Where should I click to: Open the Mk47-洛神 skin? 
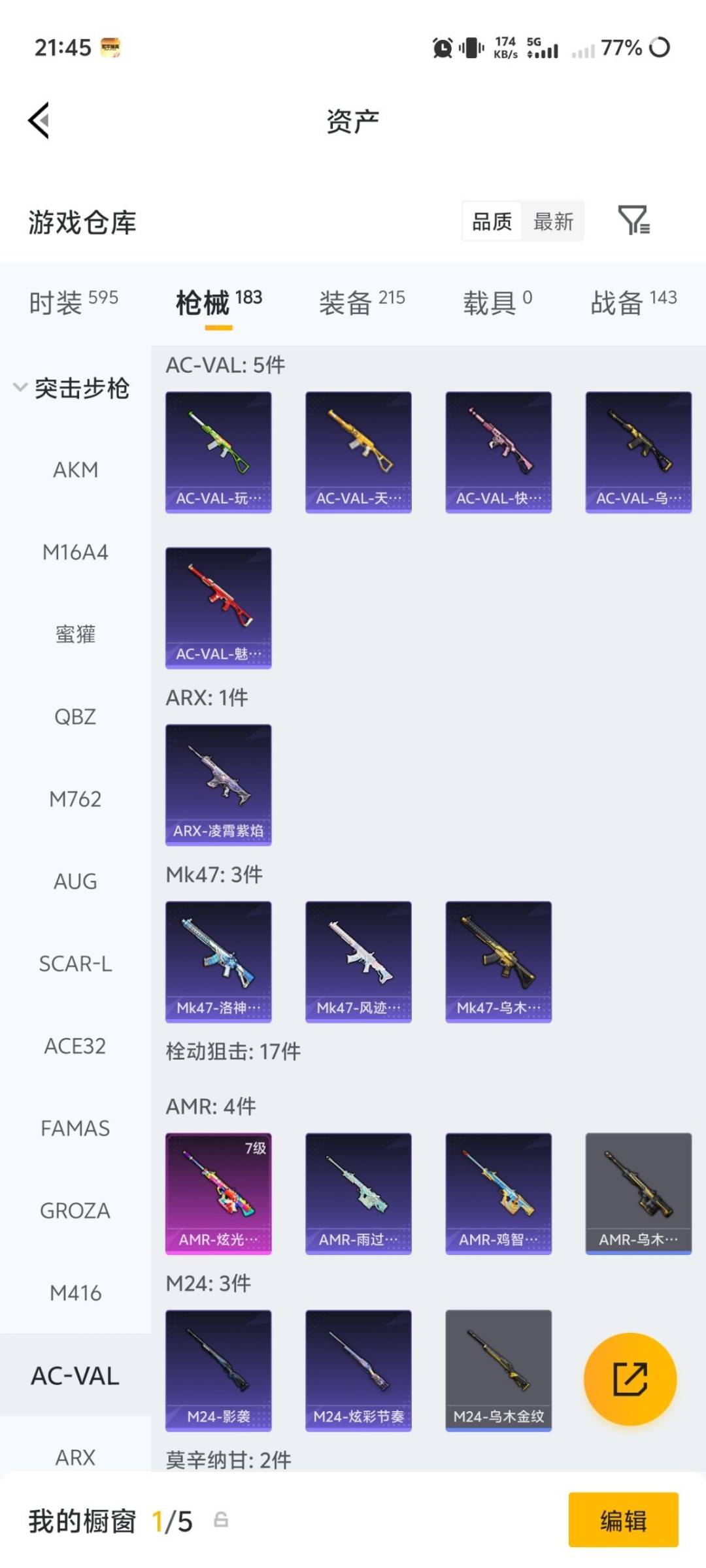pyautogui.click(x=218, y=961)
